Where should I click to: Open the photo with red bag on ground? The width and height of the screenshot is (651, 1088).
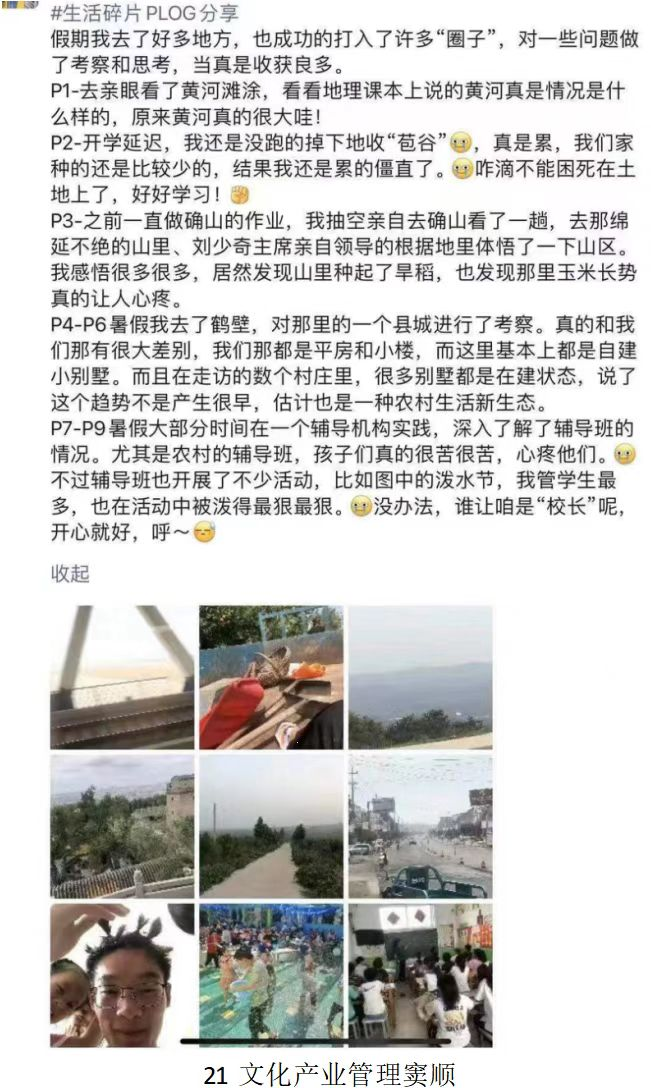[271, 677]
